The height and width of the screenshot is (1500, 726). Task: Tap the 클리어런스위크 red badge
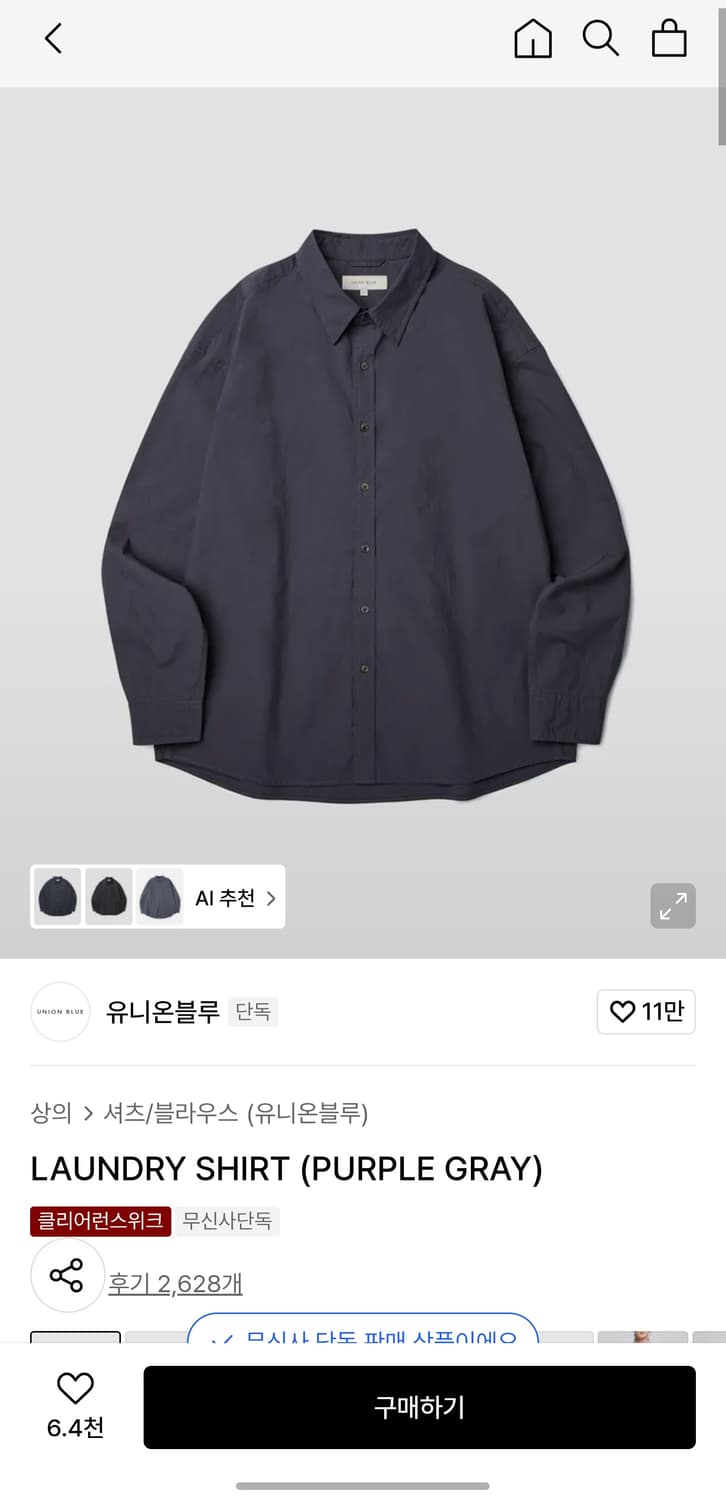100,1221
